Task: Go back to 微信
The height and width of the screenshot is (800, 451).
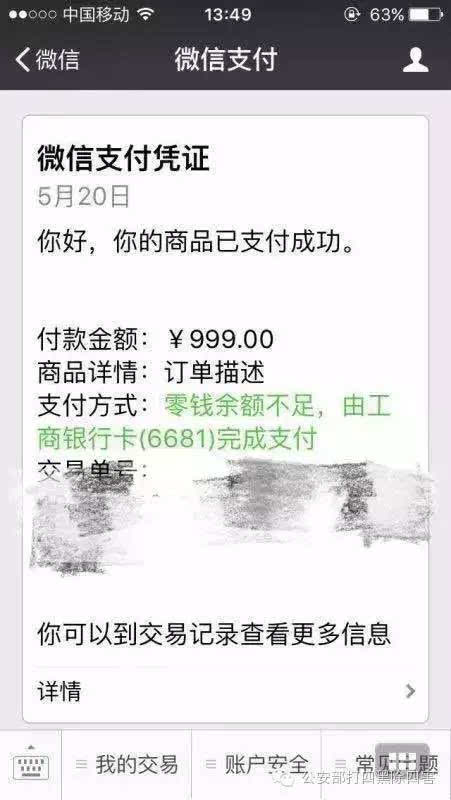Action: tap(47, 60)
